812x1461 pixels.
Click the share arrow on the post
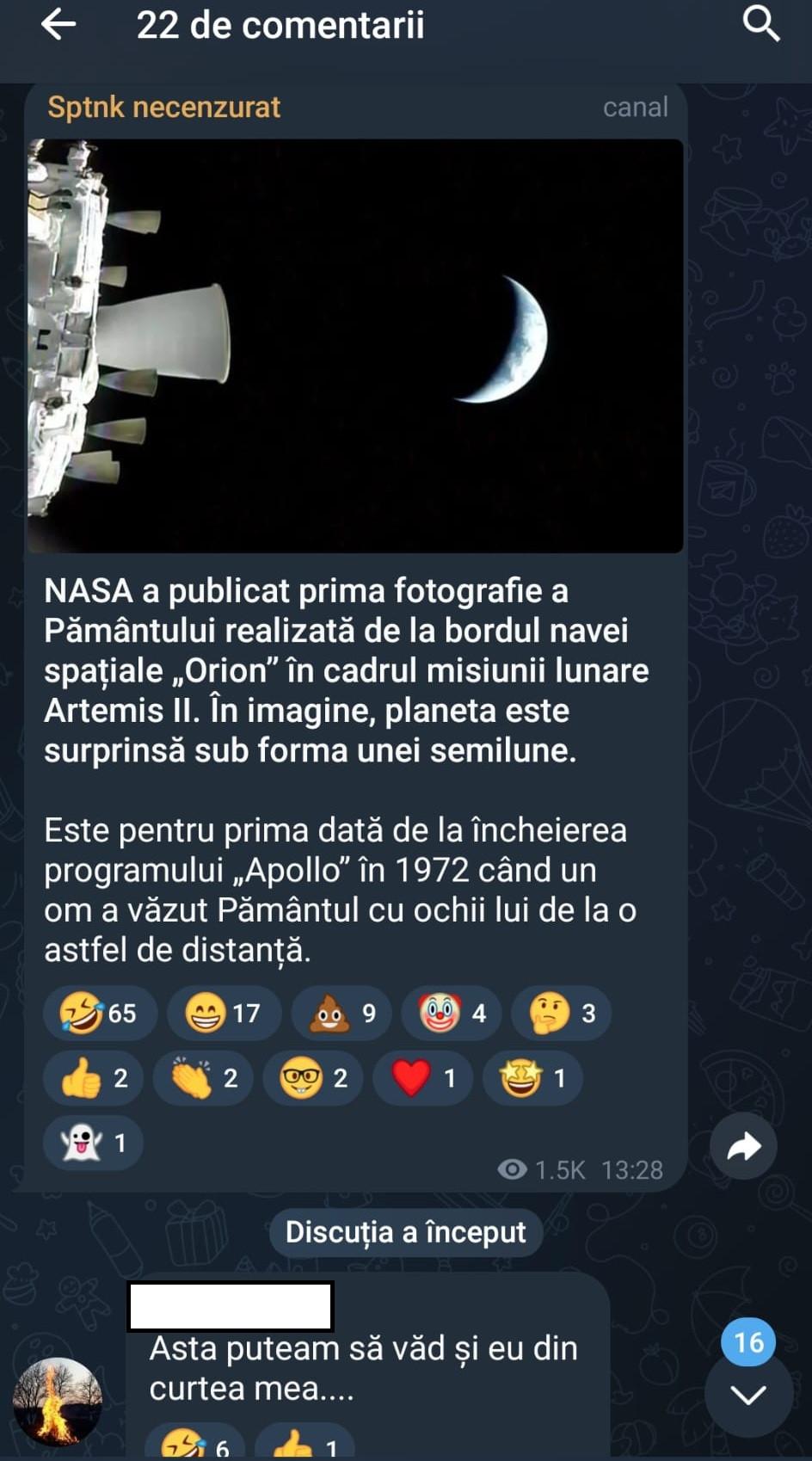[743, 1146]
